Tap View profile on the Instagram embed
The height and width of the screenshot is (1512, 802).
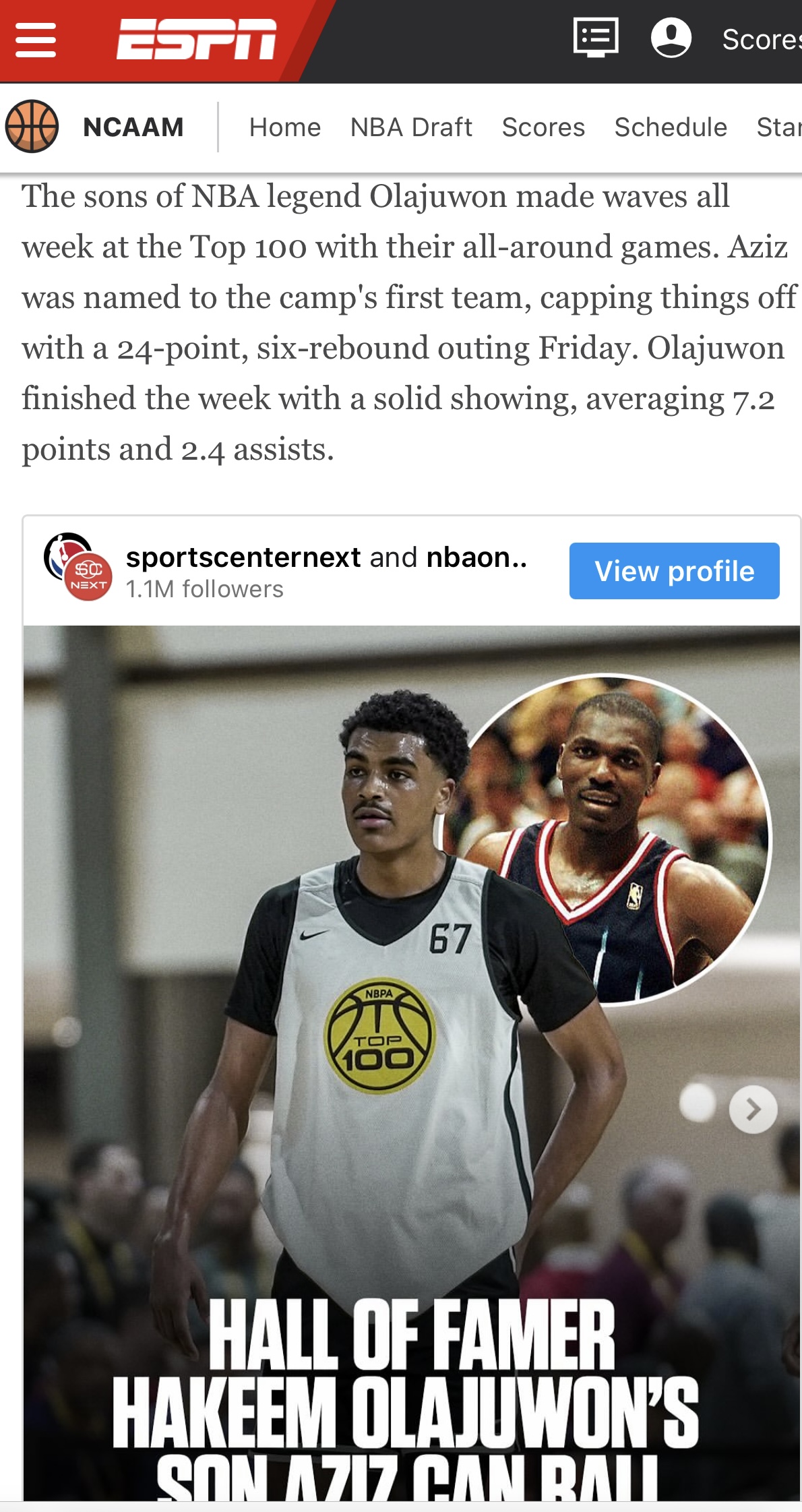coord(674,571)
